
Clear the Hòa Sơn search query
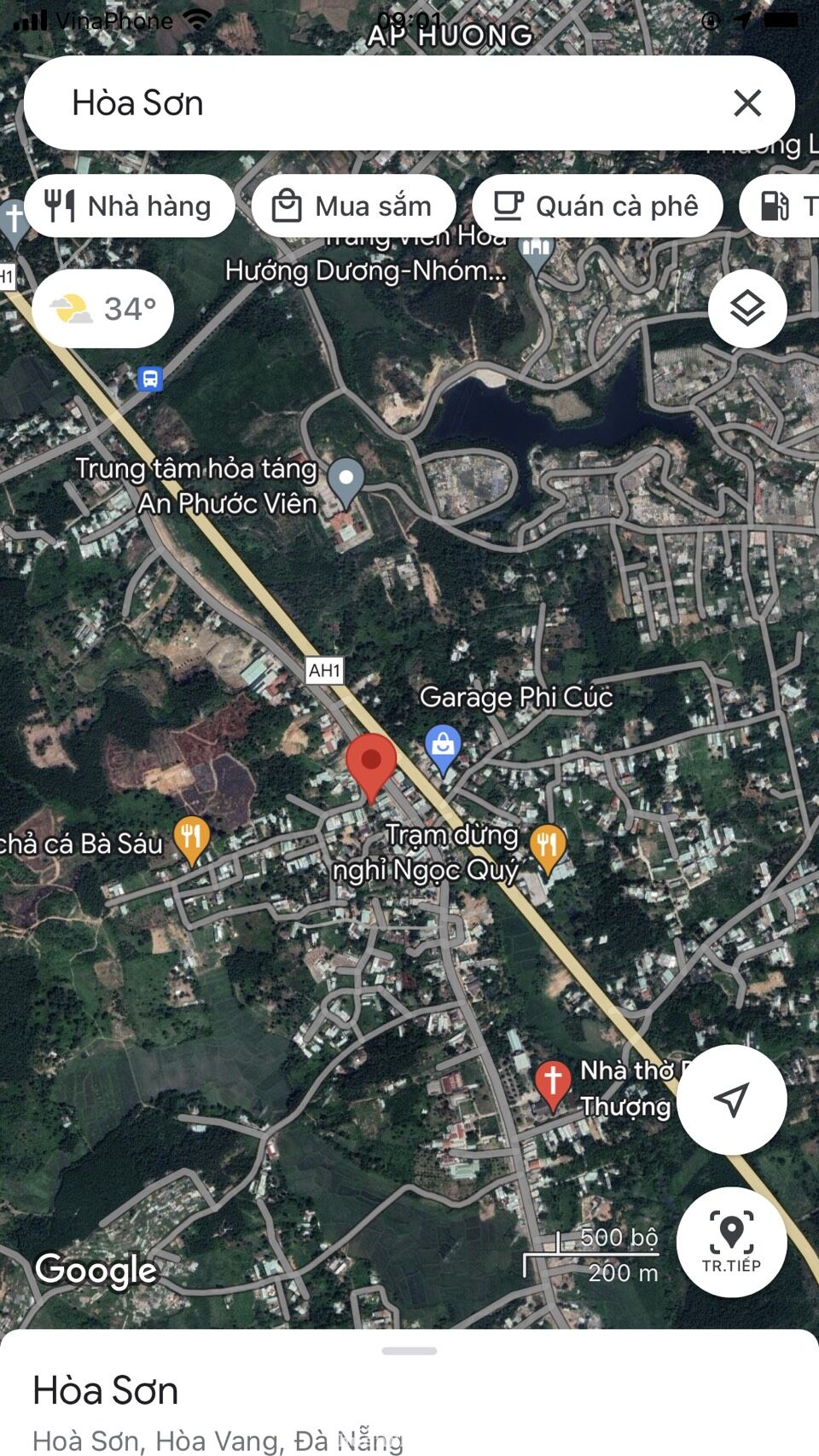(x=747, y=103)
